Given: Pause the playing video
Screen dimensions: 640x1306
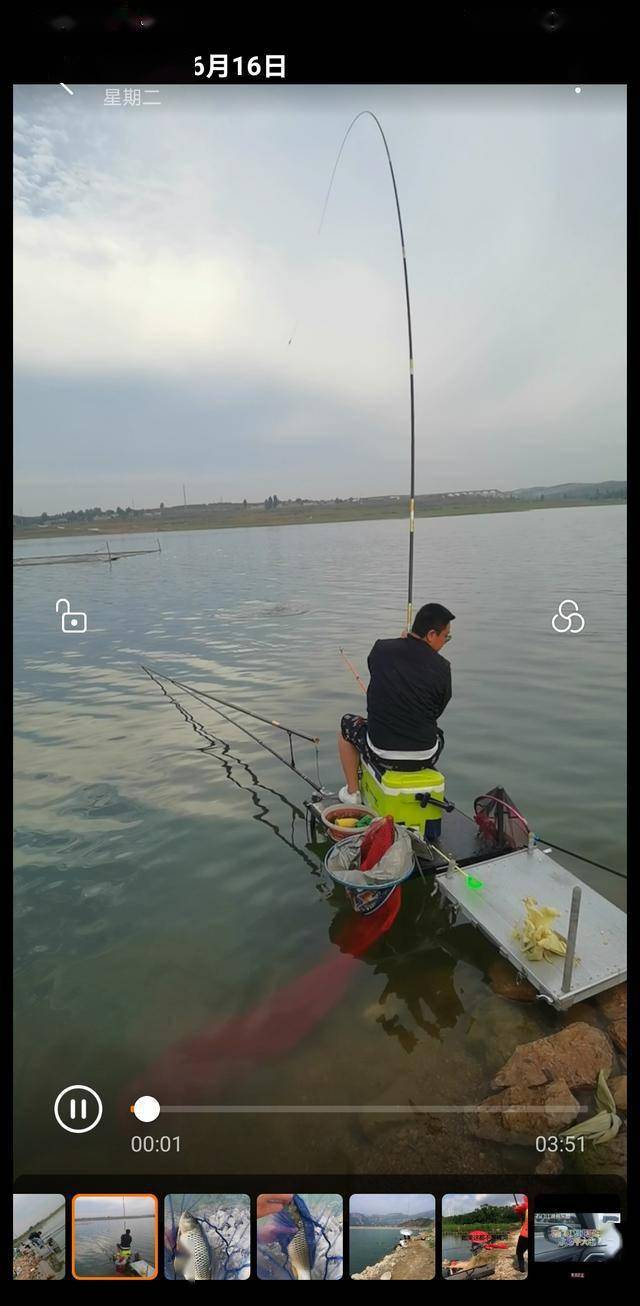Looking at the screenshot, I should [78, 1109].
